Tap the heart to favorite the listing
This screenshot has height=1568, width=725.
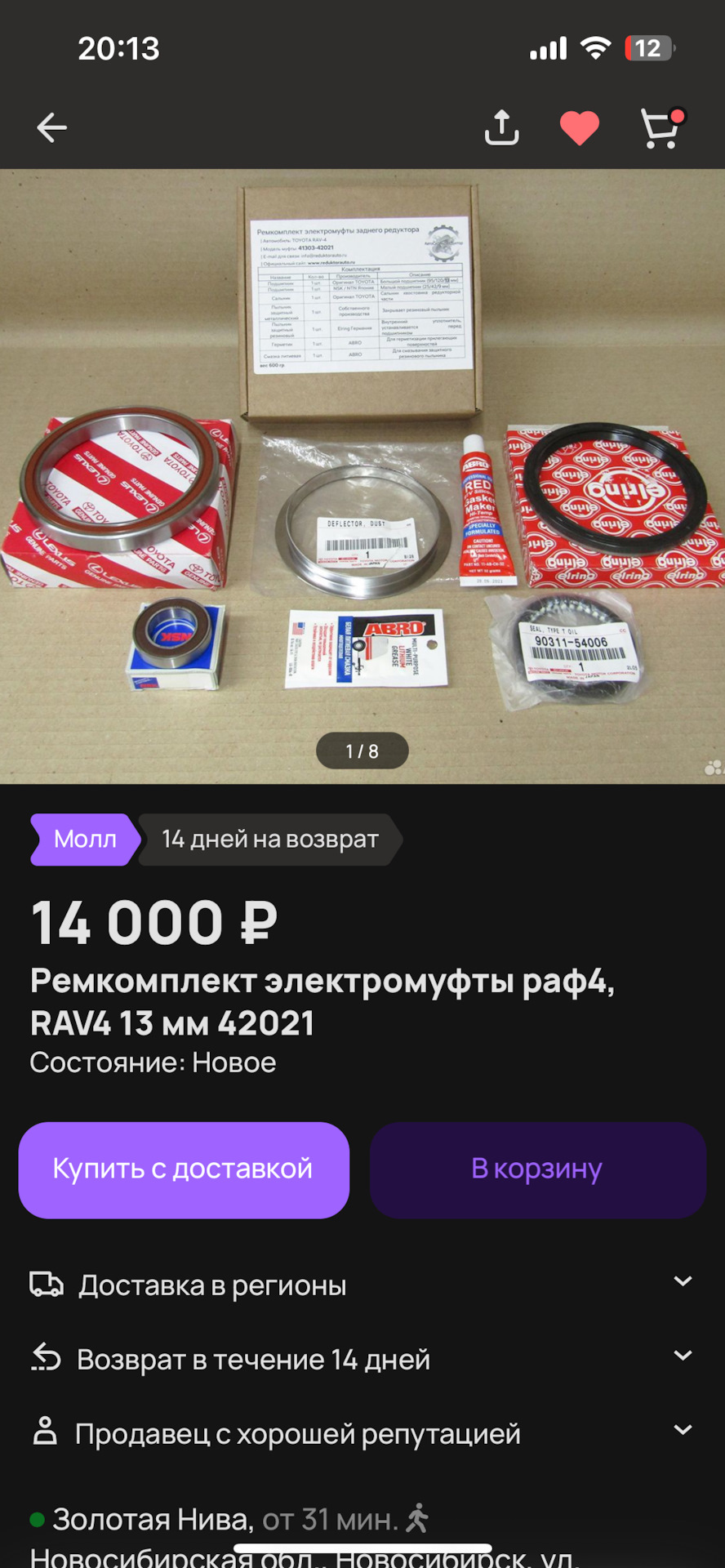point(580,127)
